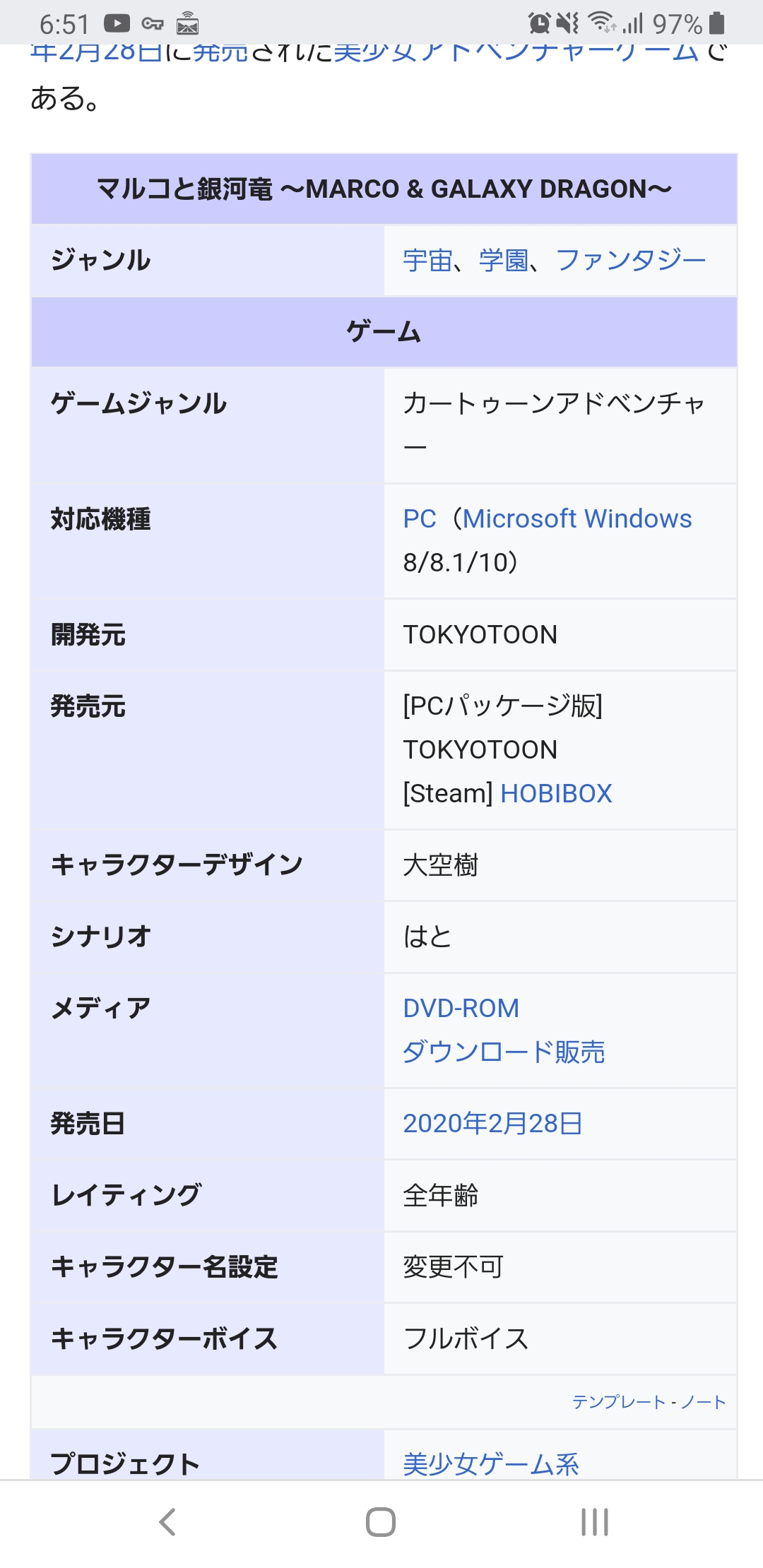Screen dimensions: 763x1568
Task: Open the 宇宙 genre link
Action: pos(427,261)
